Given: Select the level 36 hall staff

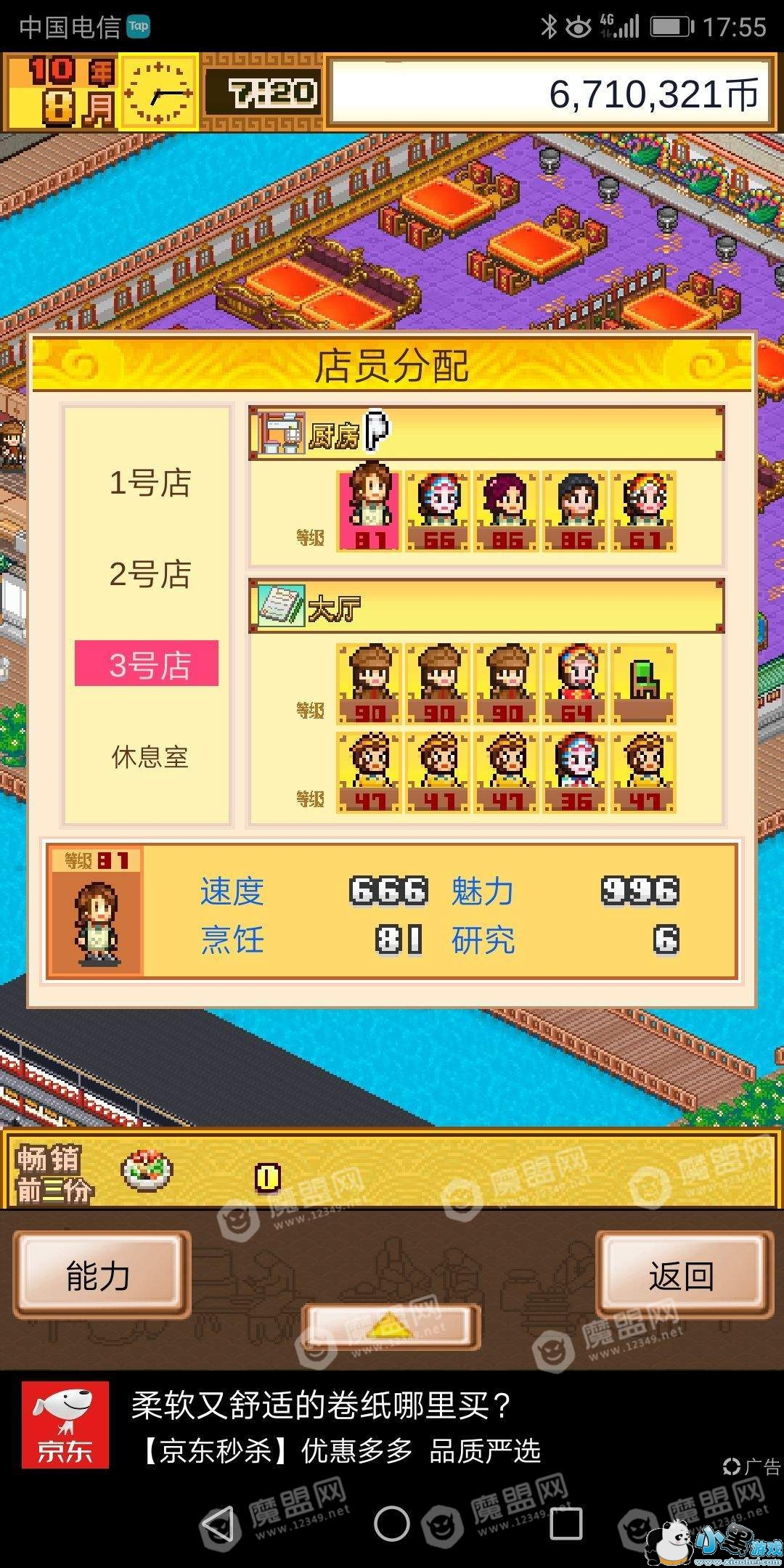Looking at the screenshot, I should click(x=575, y=771).
